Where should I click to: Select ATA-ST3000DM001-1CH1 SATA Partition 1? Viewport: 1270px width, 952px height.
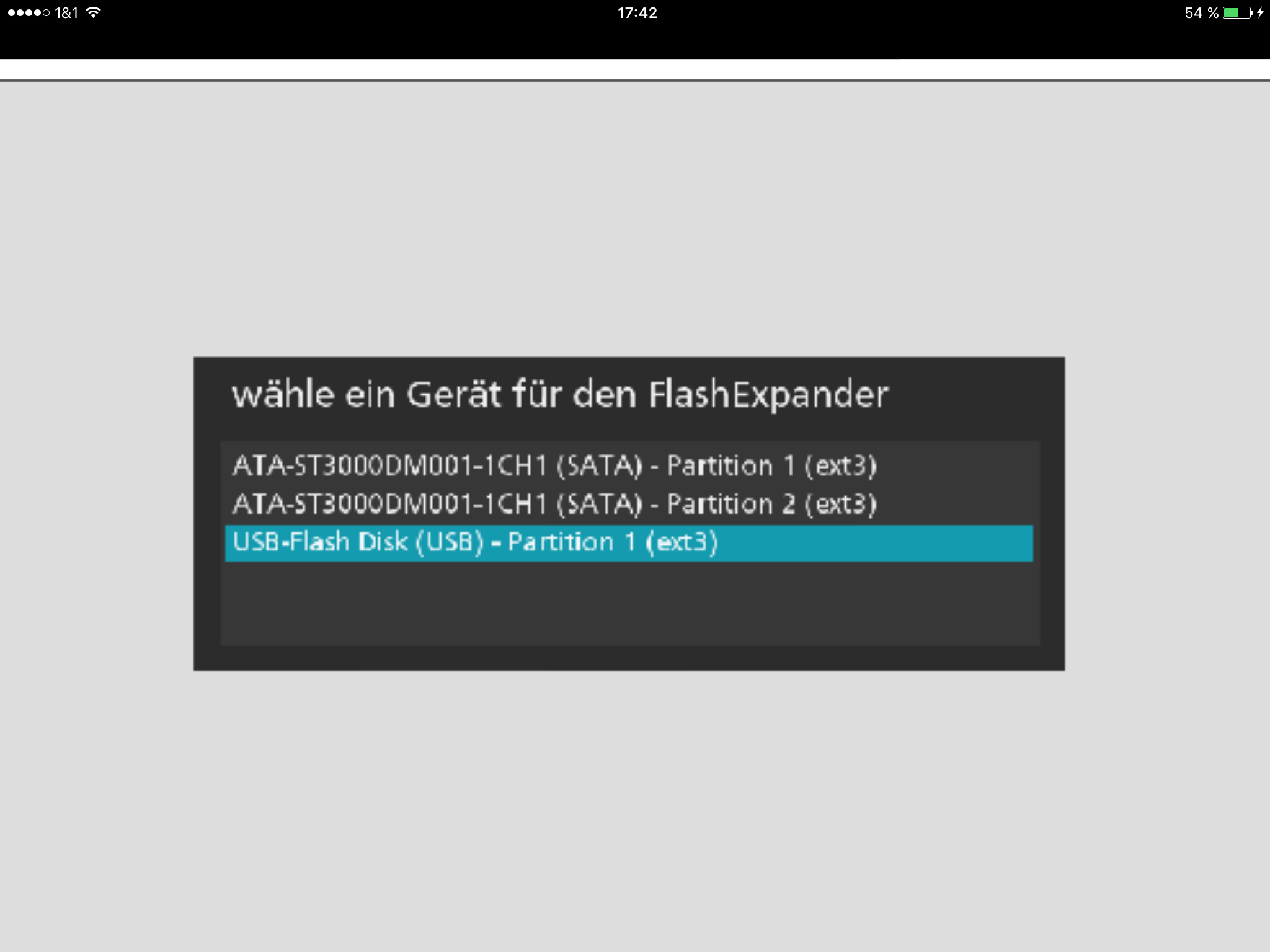pos(554,466)
